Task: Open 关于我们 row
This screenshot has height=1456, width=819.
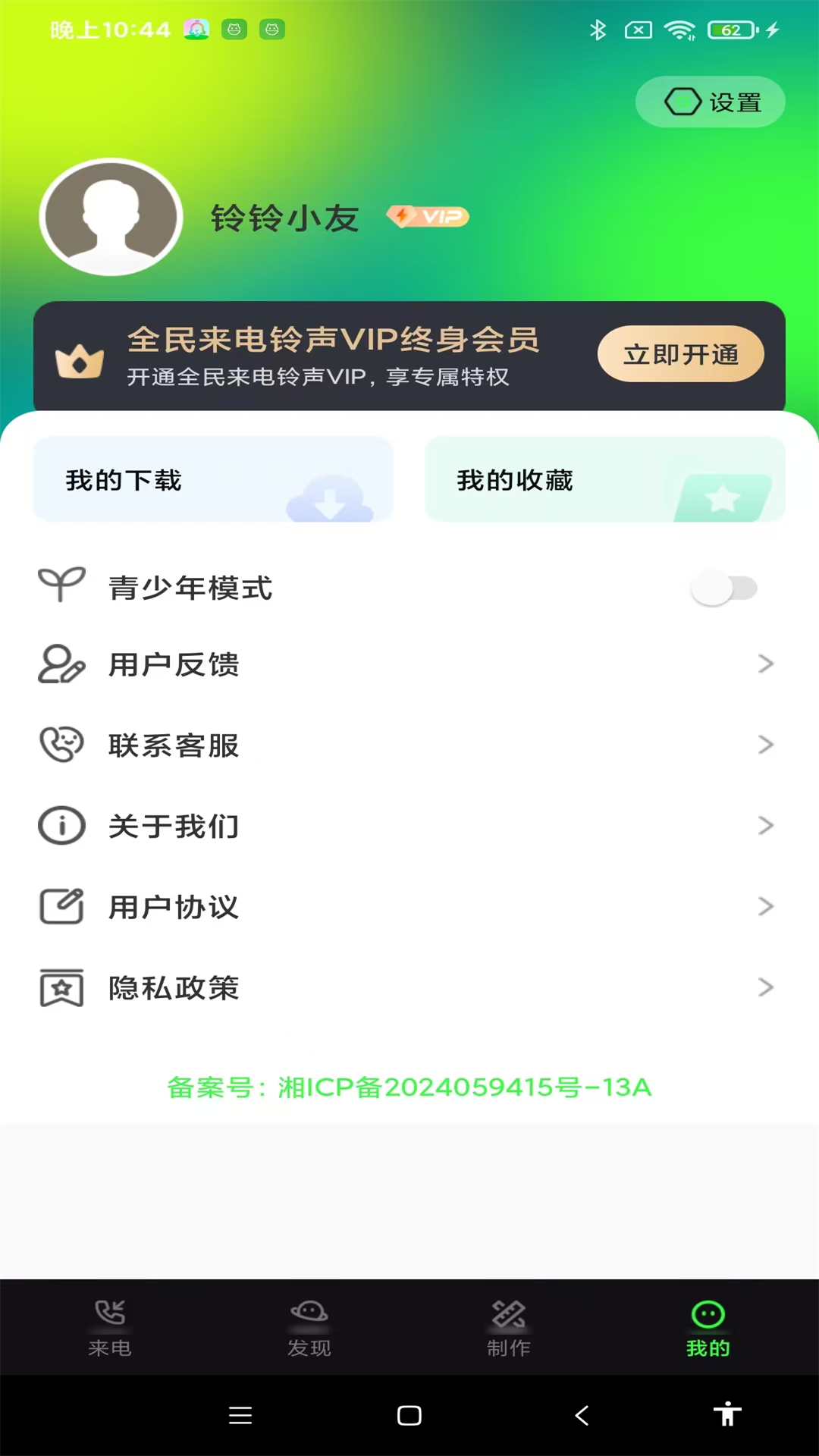Action: pyautogui.click(x=409, y=826)
